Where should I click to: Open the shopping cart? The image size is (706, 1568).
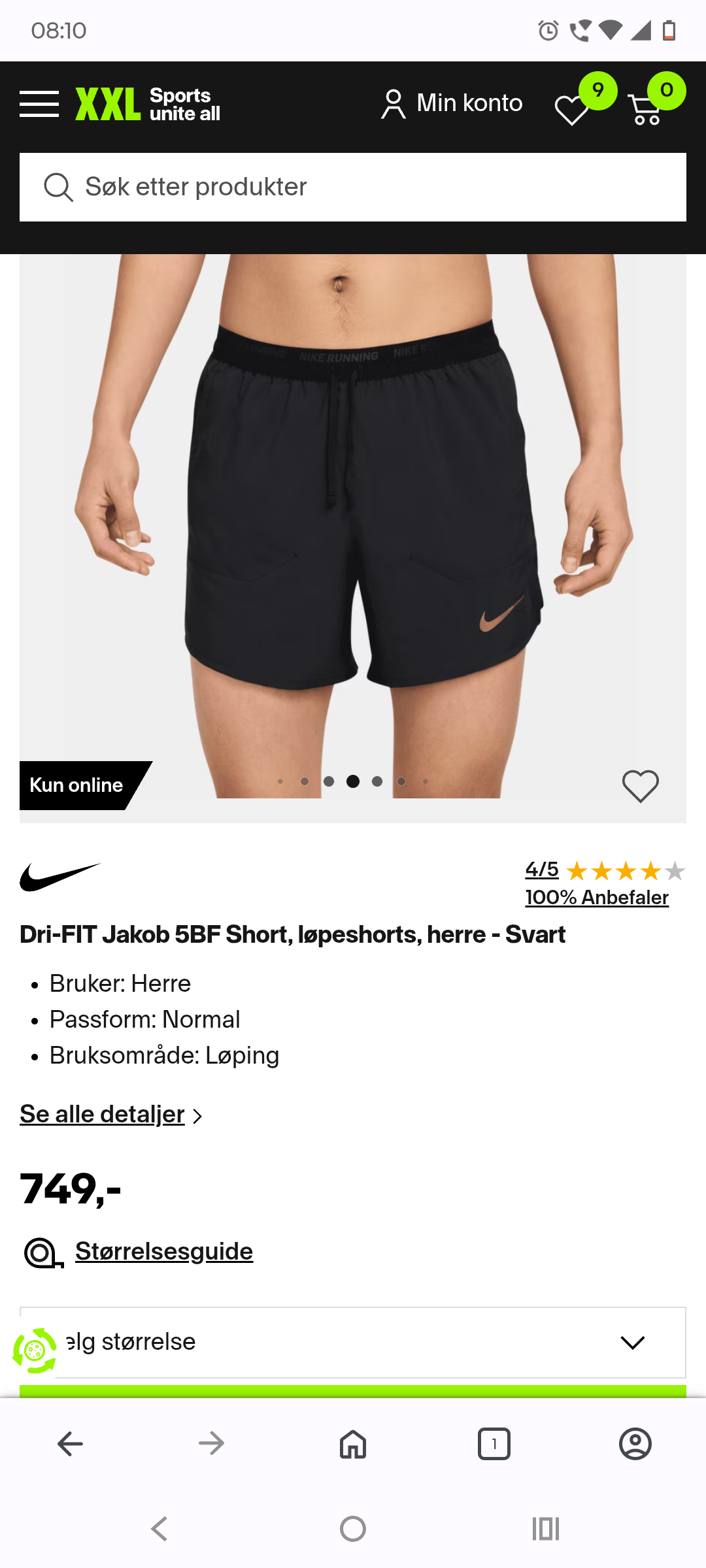pyautogui.click(x=646, y=108)
